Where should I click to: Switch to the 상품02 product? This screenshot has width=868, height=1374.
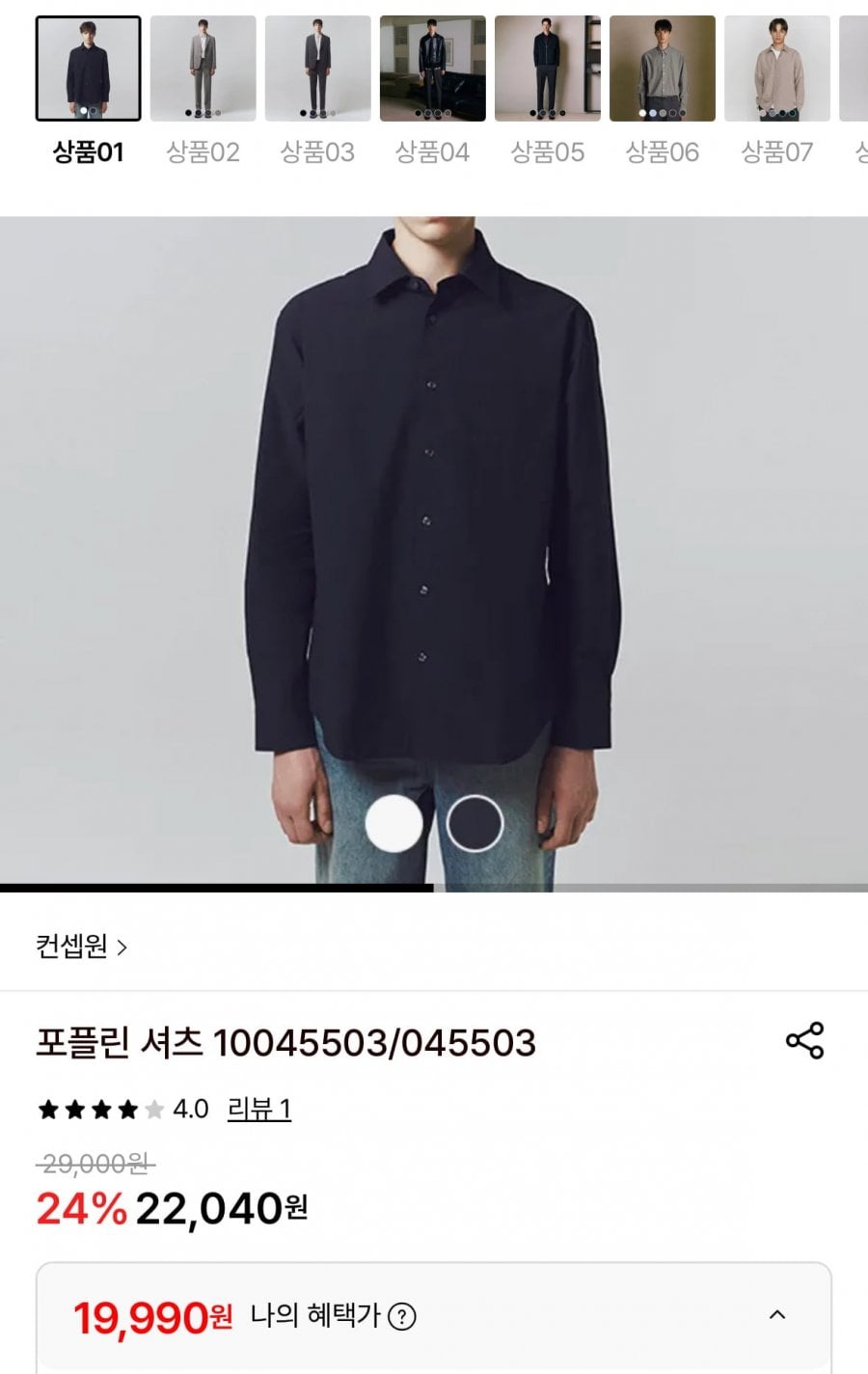pyautogui.click(x=203, y=69)
